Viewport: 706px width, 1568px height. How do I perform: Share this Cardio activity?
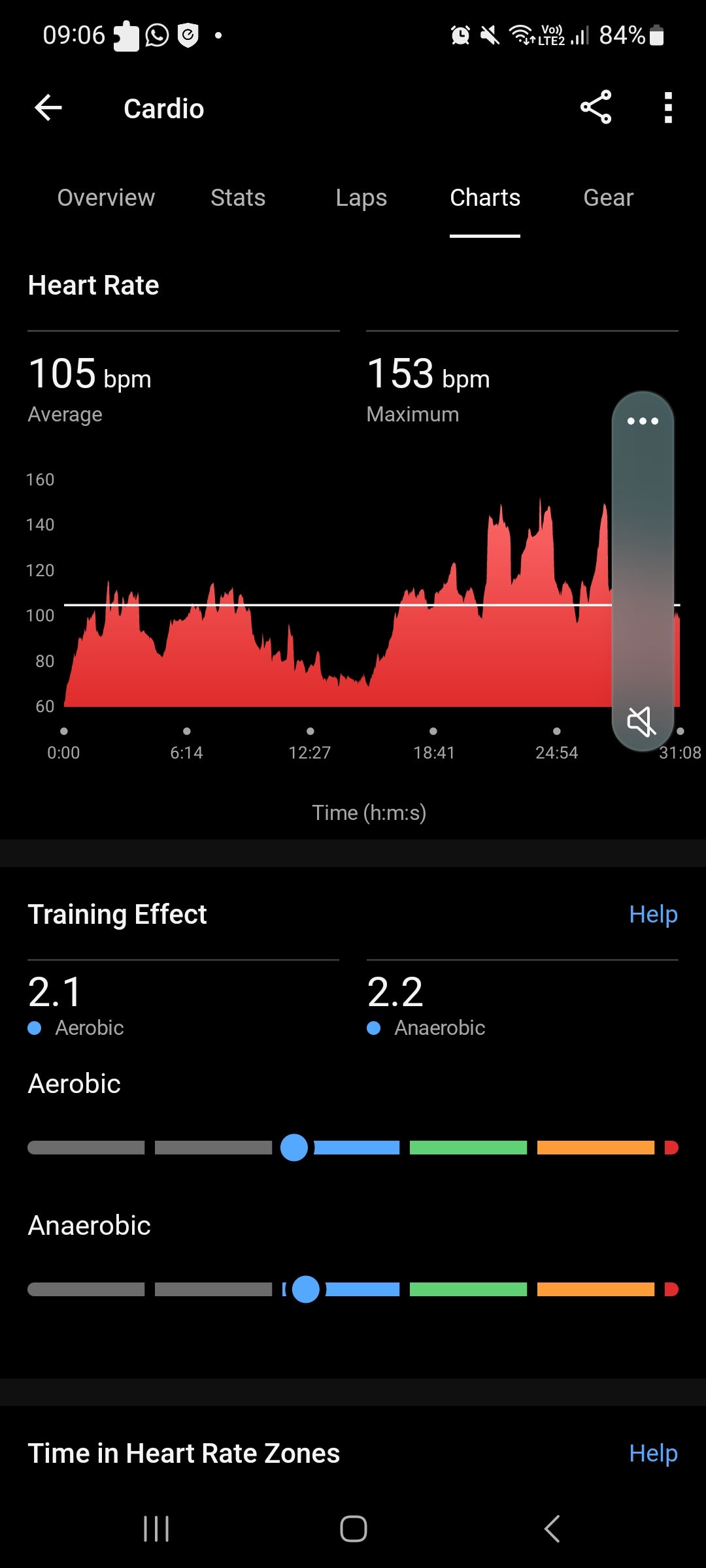[596, 108]
